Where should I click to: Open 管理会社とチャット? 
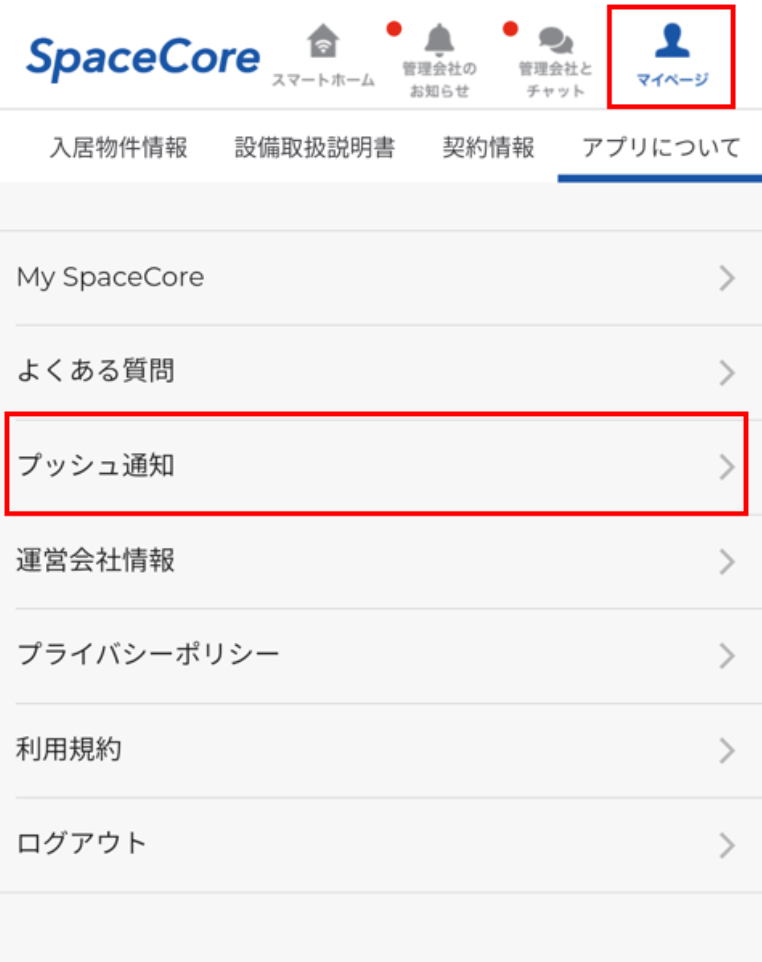(555, 60)
